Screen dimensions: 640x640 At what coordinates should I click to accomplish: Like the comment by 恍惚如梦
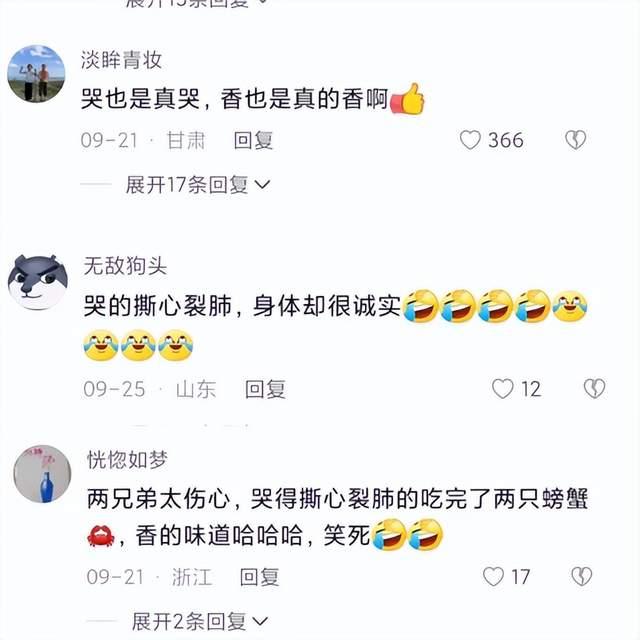click(494, 576)
